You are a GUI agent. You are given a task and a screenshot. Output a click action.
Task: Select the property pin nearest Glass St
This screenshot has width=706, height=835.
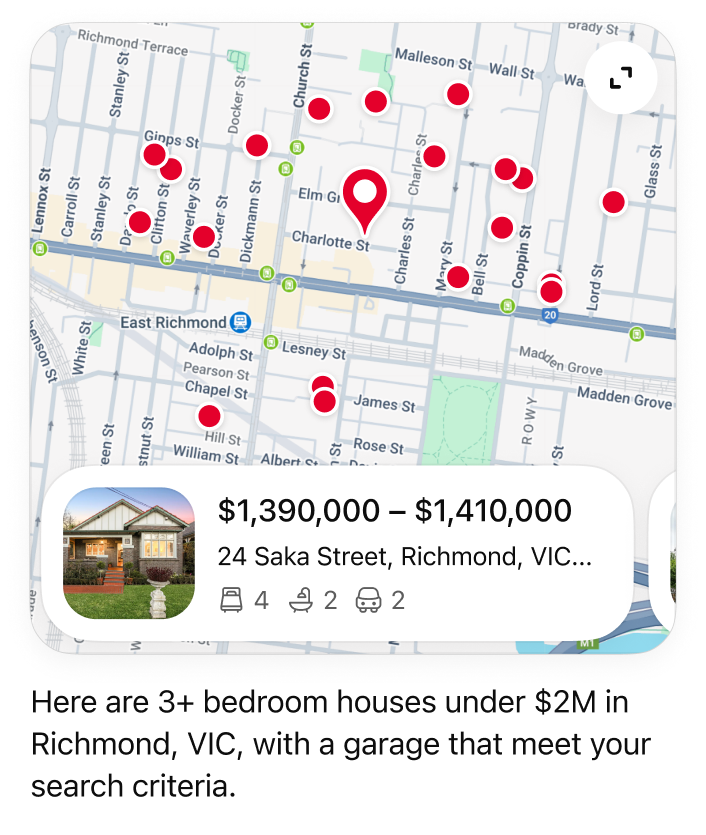coord(613,202)
